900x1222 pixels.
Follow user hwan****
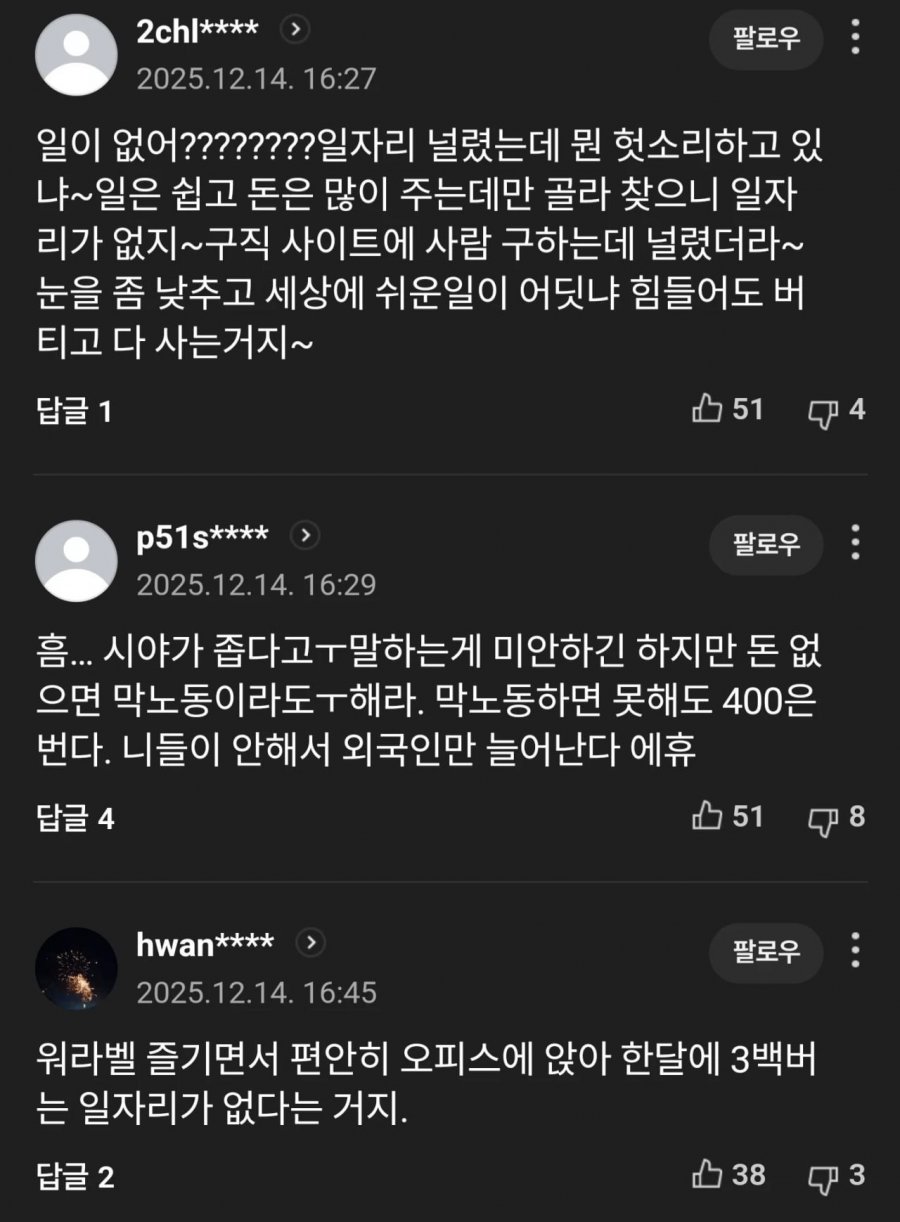[x=766, y=952]
